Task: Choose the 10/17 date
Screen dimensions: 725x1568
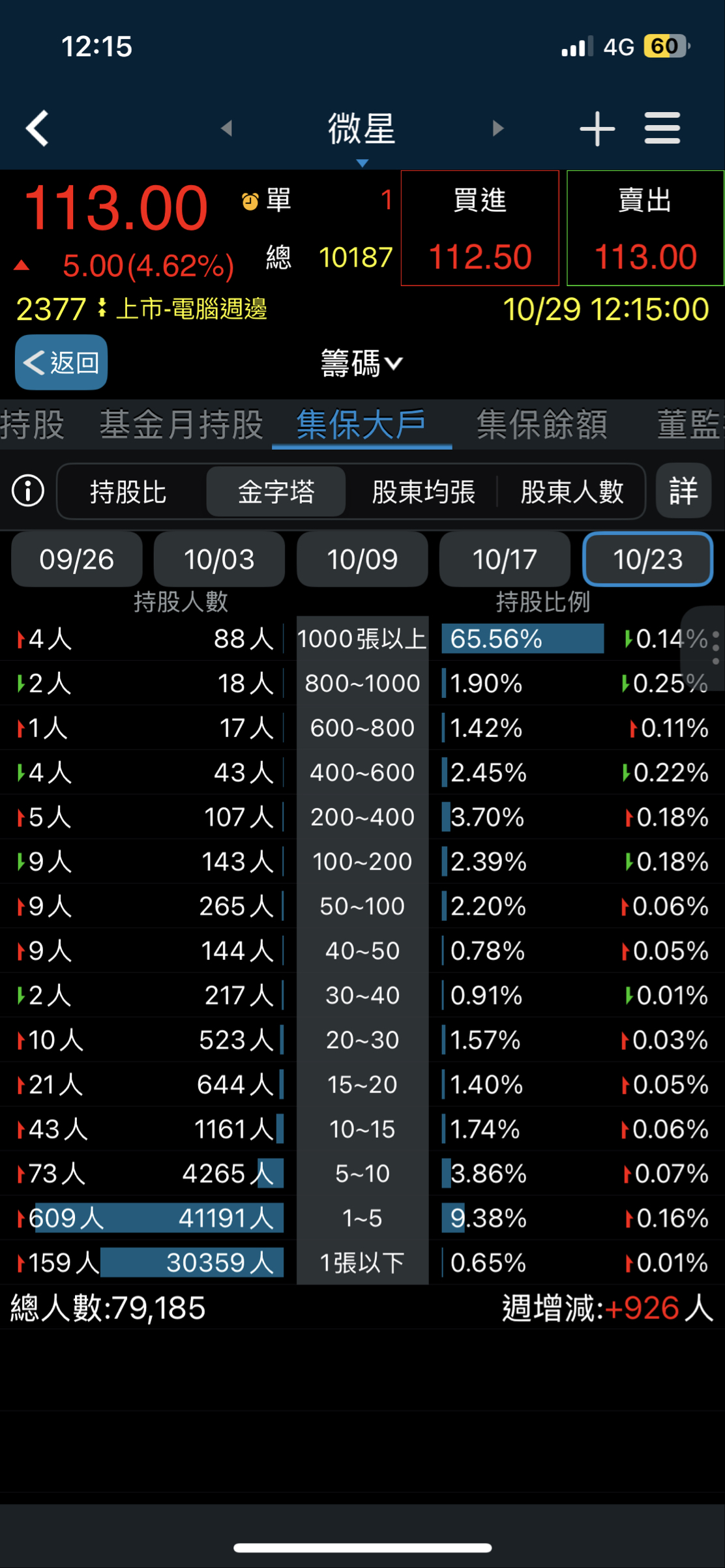Action: pyautogui.click(x=505, y=559)
